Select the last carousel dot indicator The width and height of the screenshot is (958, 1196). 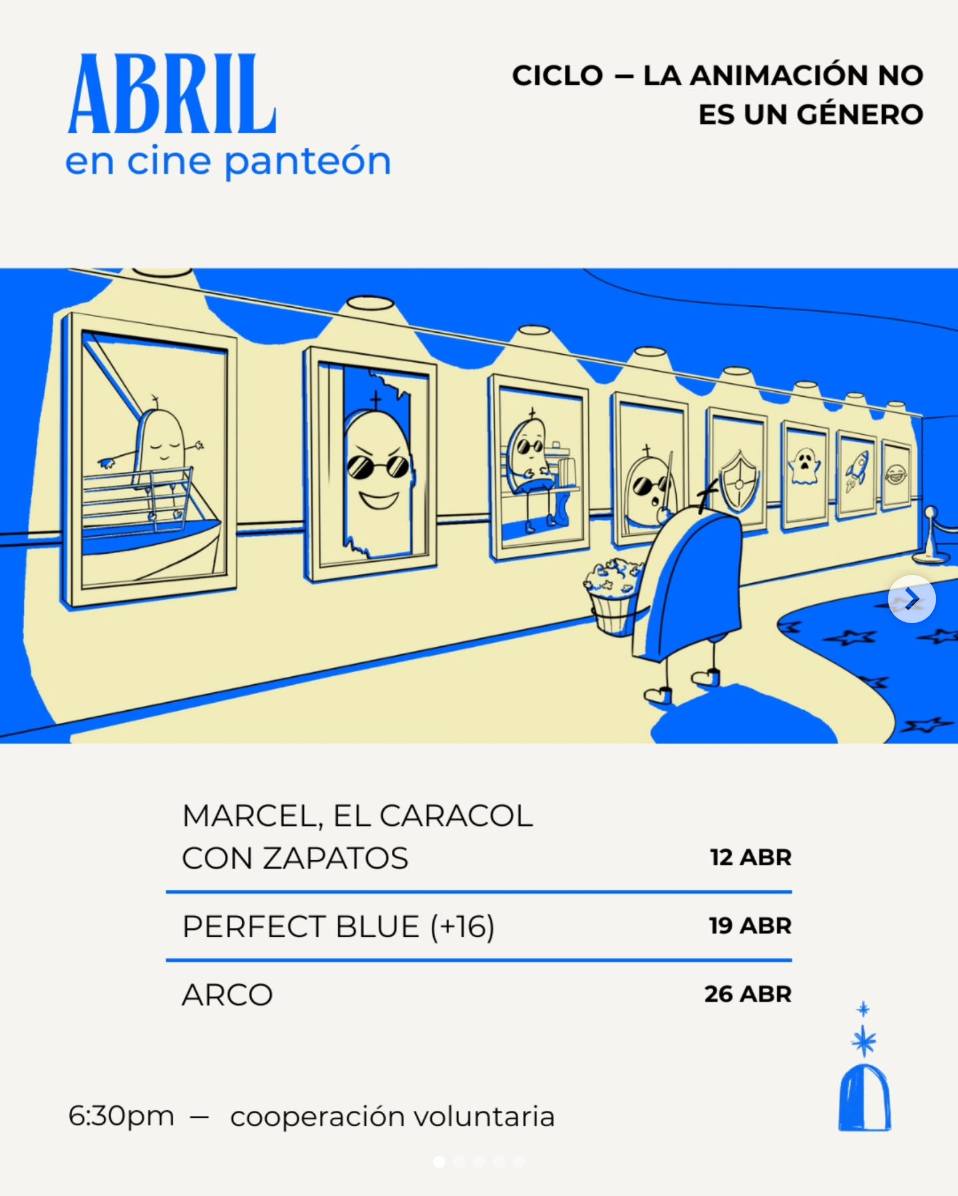tap(519, 1162)
